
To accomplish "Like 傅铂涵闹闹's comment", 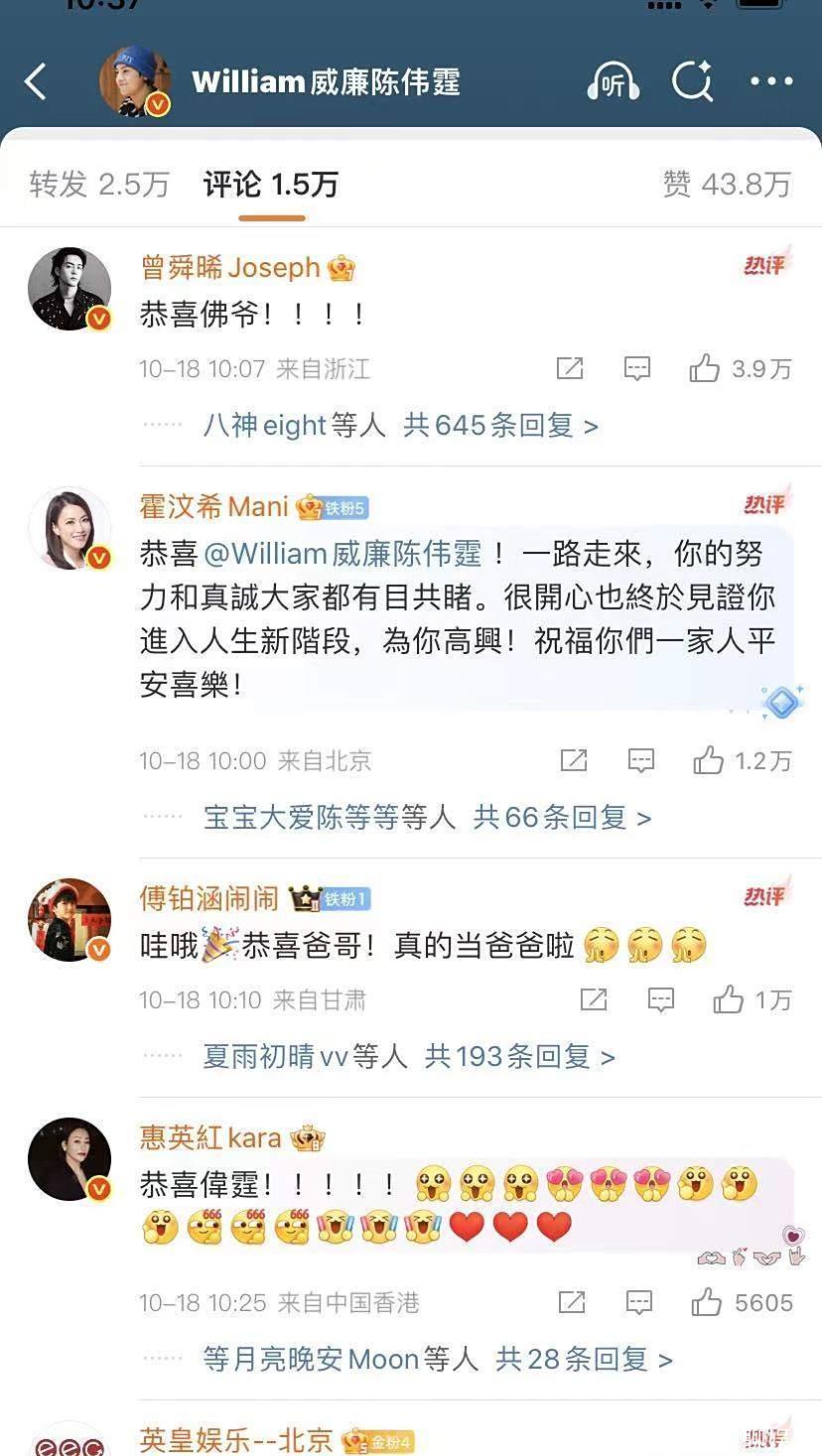I will pos(728,999).
